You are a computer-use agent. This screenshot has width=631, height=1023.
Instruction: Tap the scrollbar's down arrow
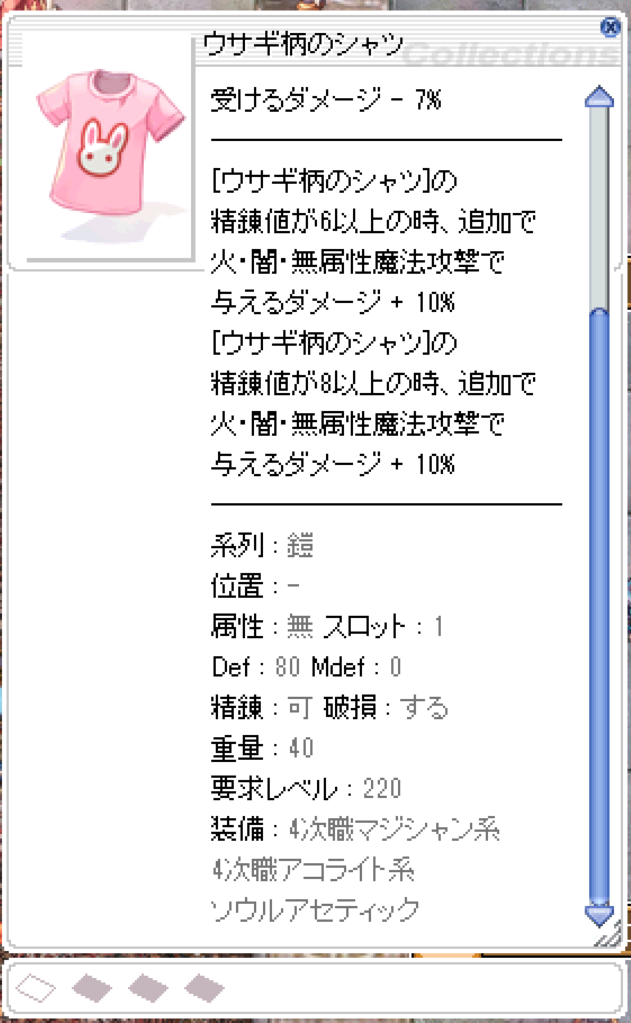(x=599, y=915)
